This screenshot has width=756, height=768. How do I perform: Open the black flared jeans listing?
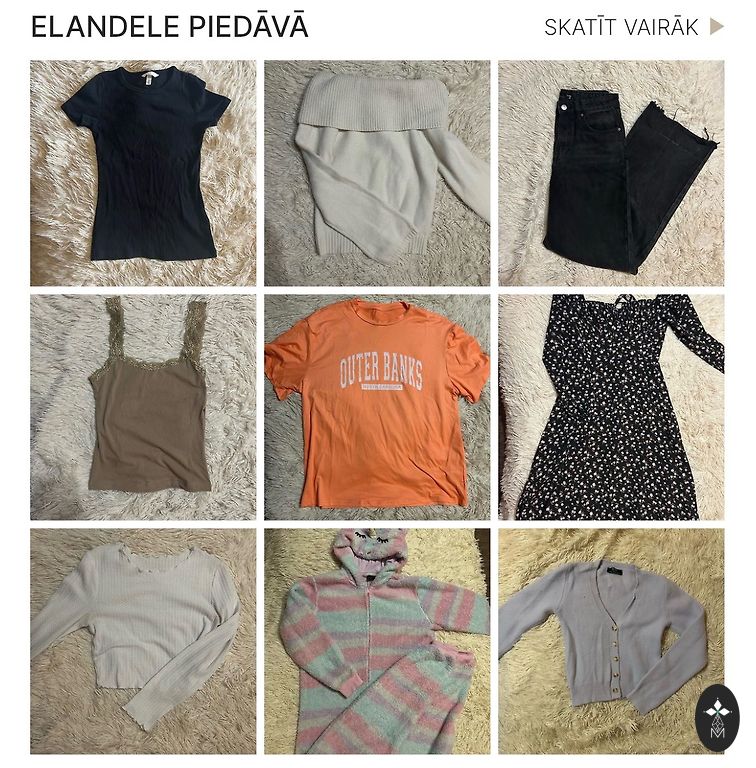(x=611, y=173)
